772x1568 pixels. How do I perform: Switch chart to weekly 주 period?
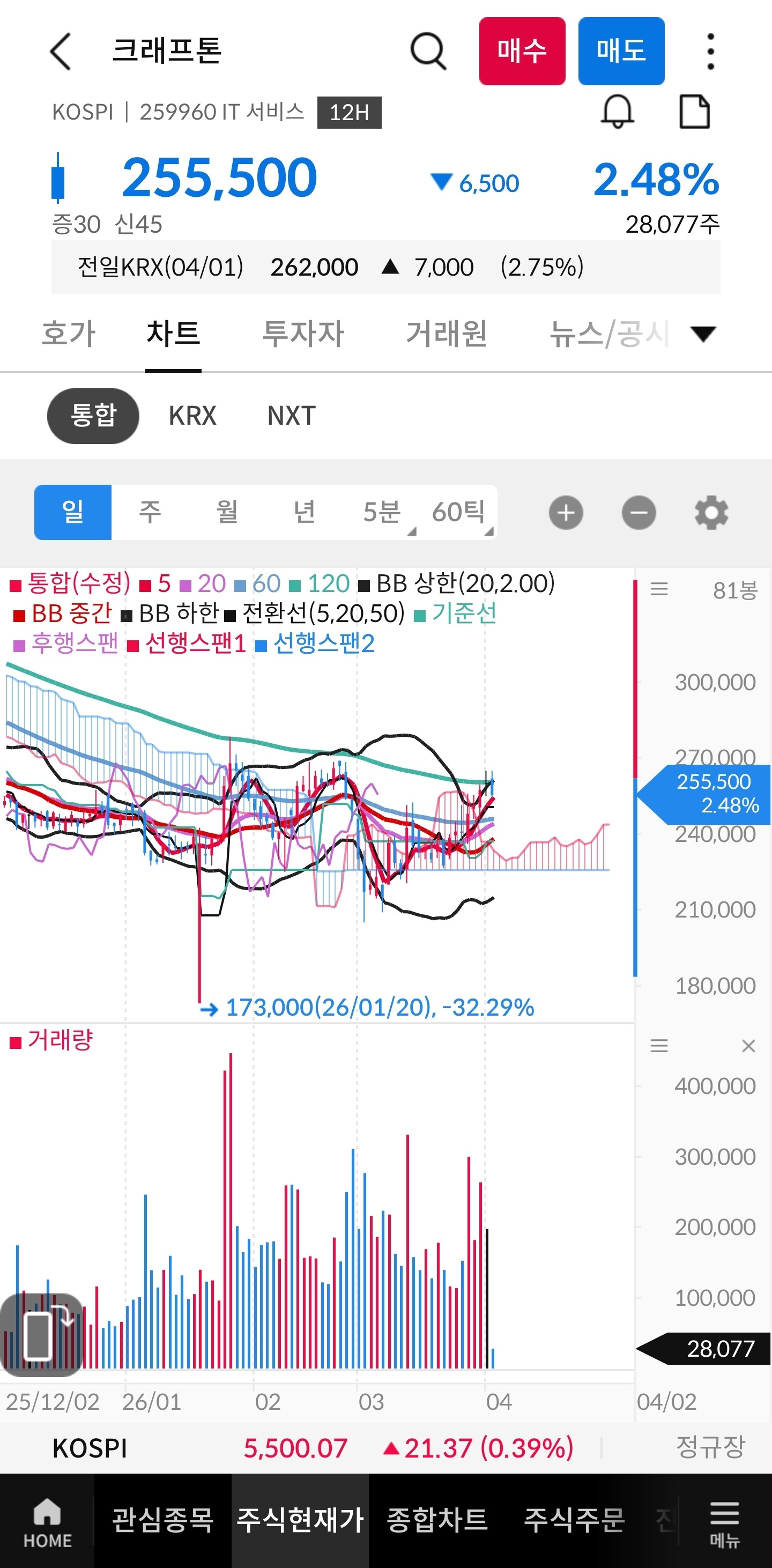coord(150,512)
